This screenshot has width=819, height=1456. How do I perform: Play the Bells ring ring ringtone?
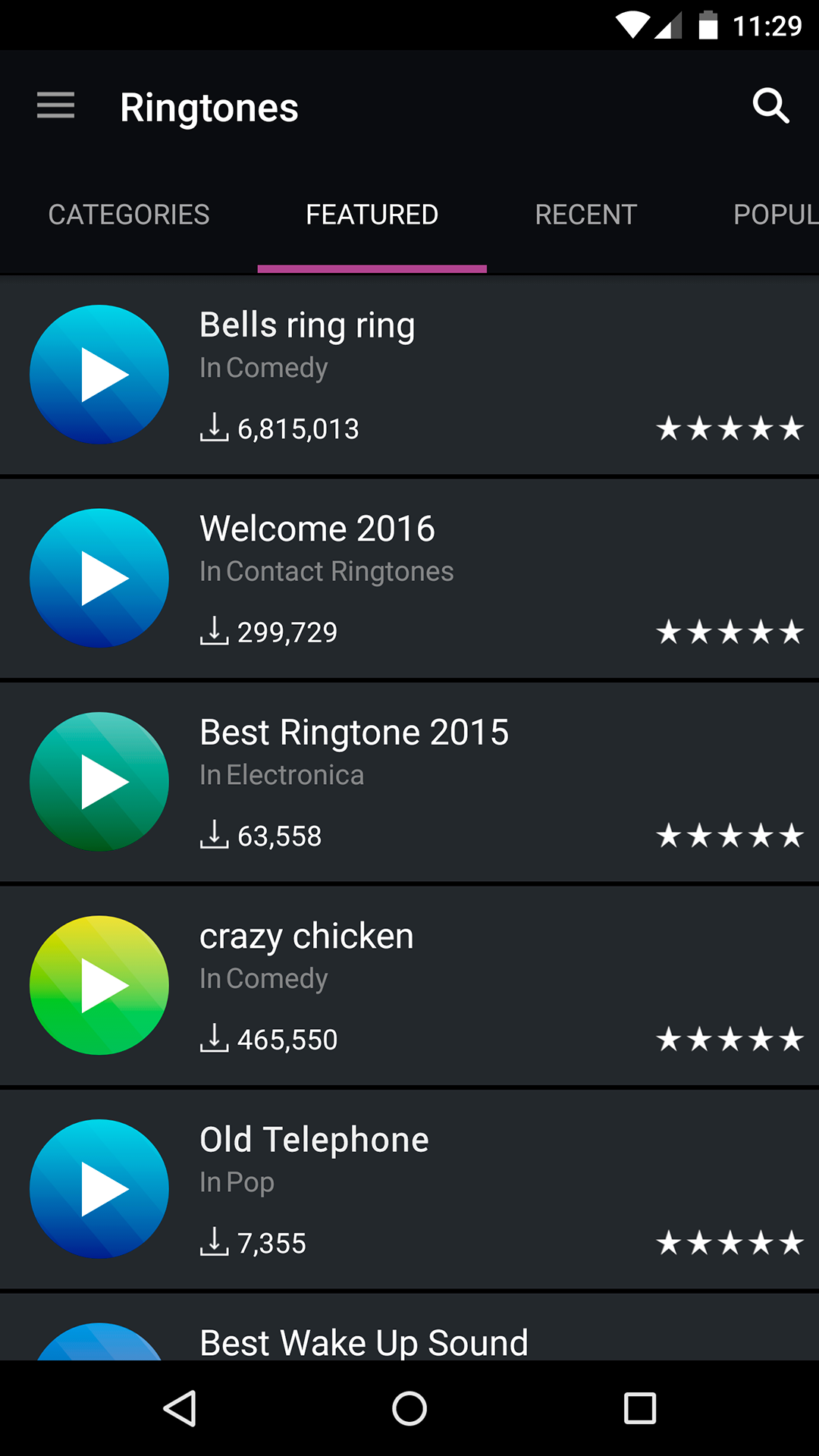(x=99, y=374)
